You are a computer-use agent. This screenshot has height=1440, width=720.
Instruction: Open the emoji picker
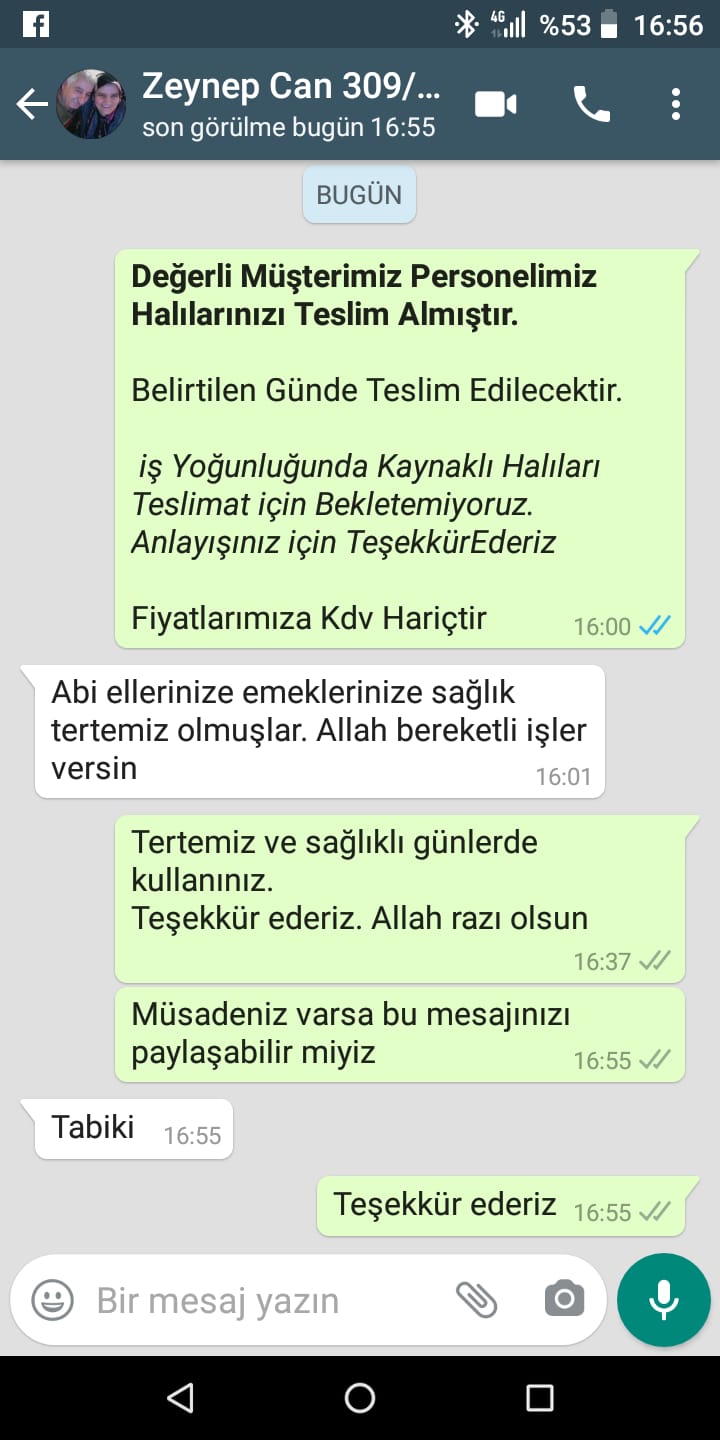53,1300
